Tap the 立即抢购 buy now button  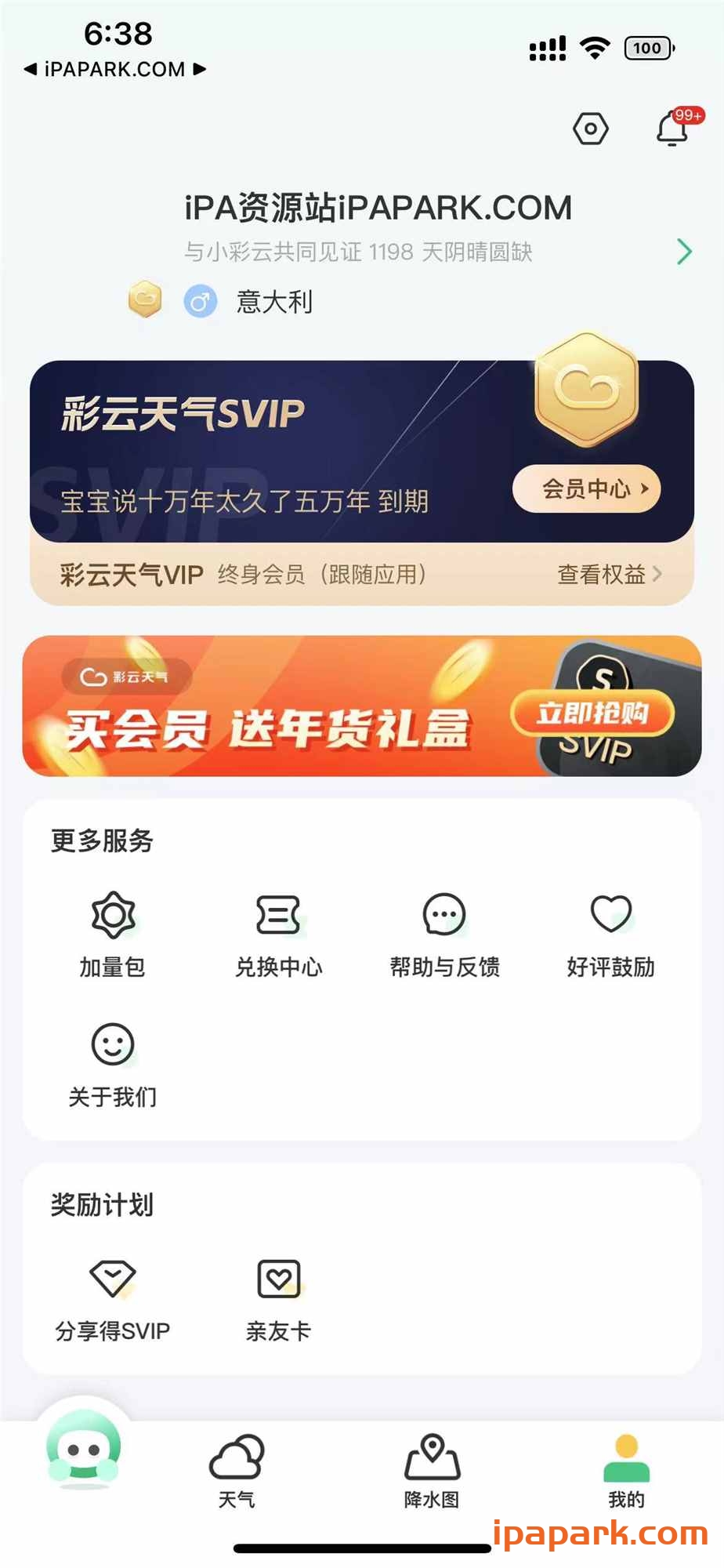click(x=593, y=714)
